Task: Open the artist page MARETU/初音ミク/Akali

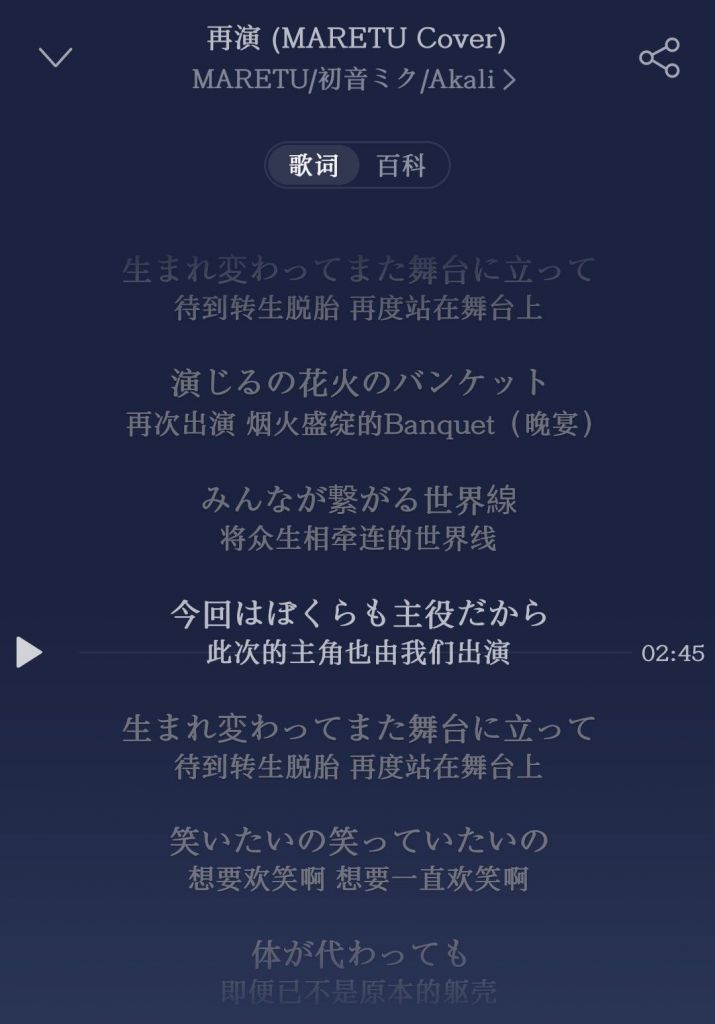Action: (x=355, y=80)
